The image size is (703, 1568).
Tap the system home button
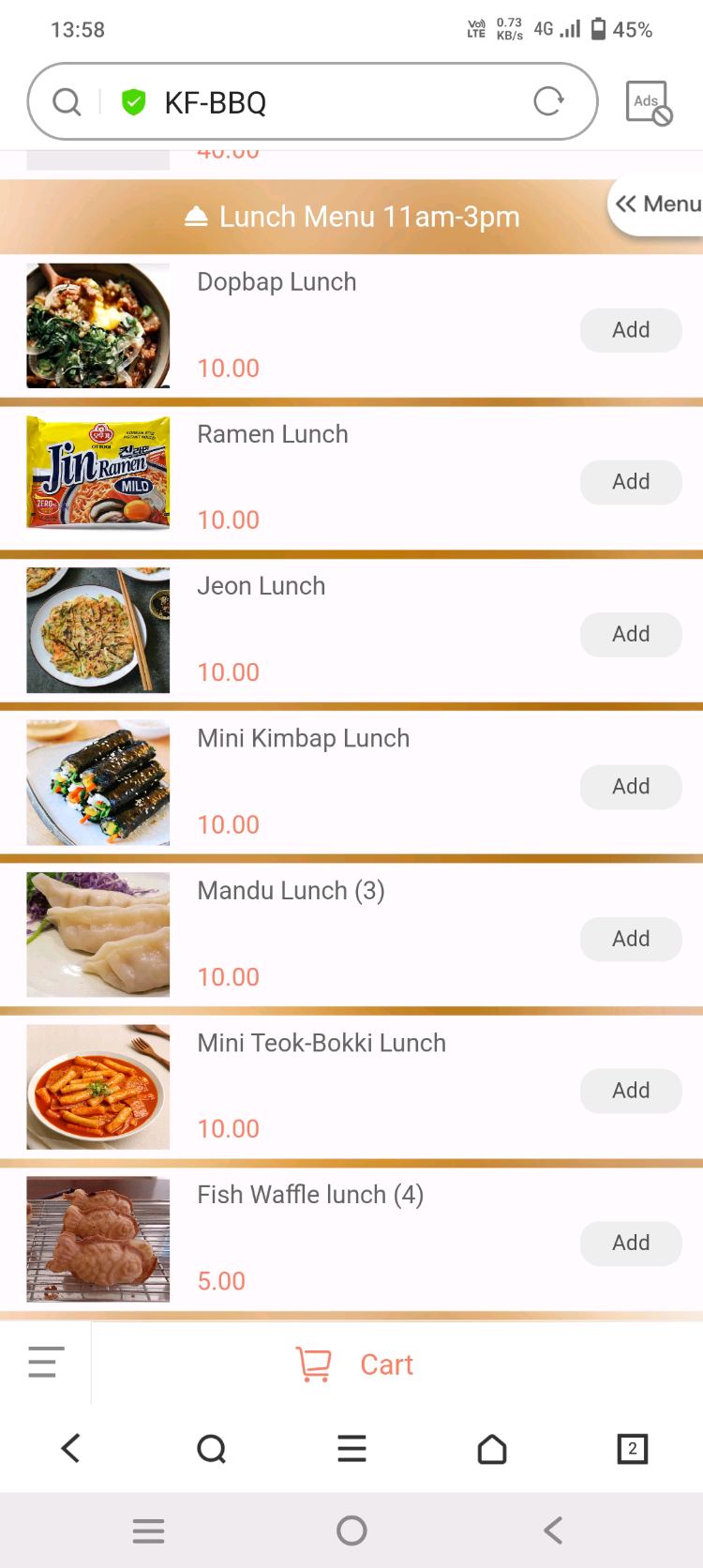(351, 1530)
